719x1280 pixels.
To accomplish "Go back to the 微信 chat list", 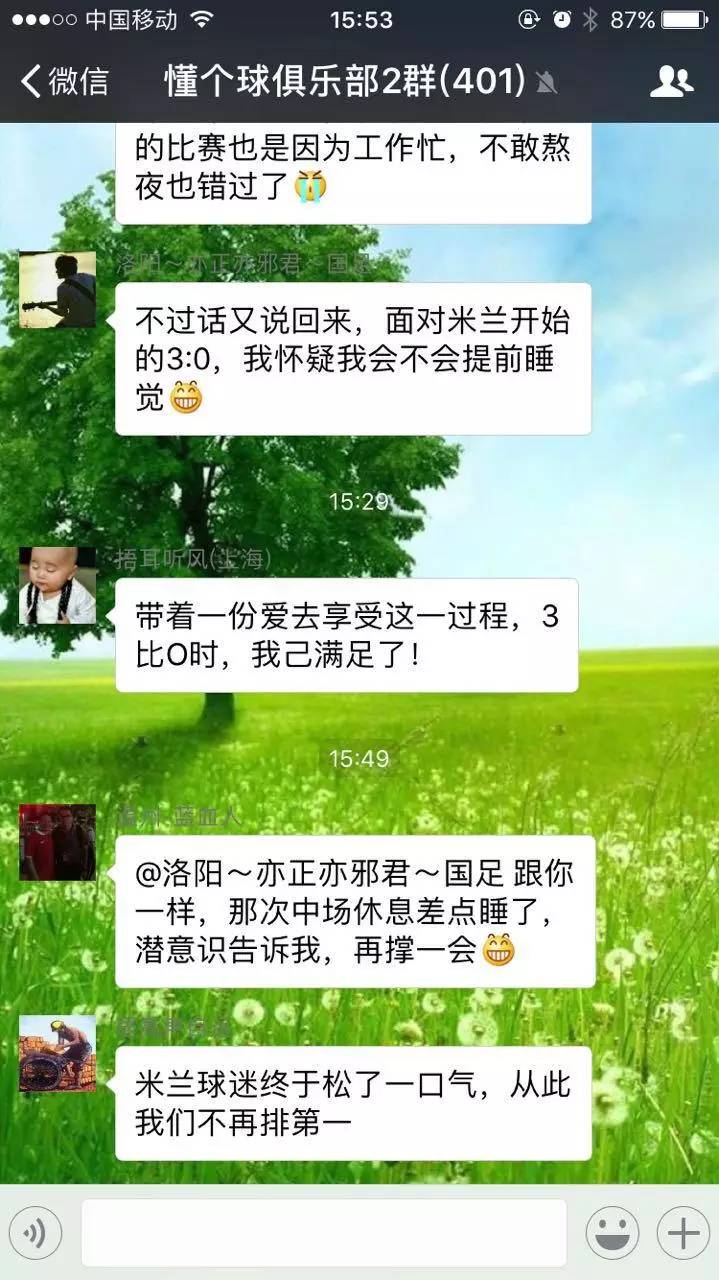I will point(64,81).
